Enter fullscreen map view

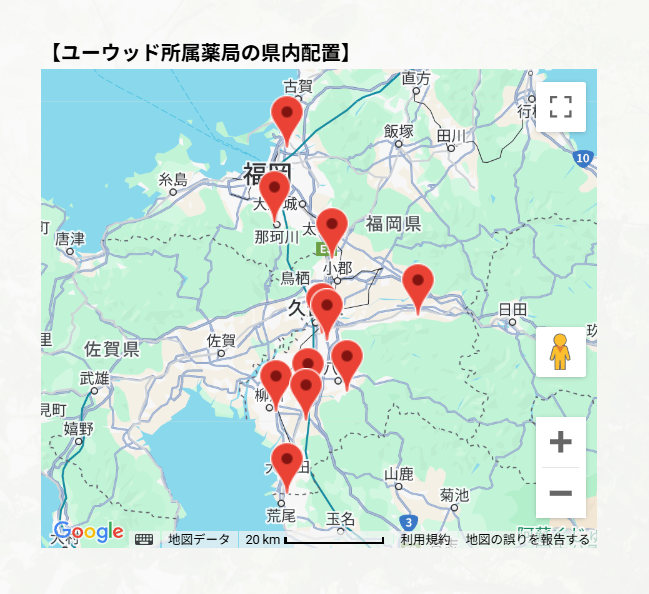pos(560,107)
